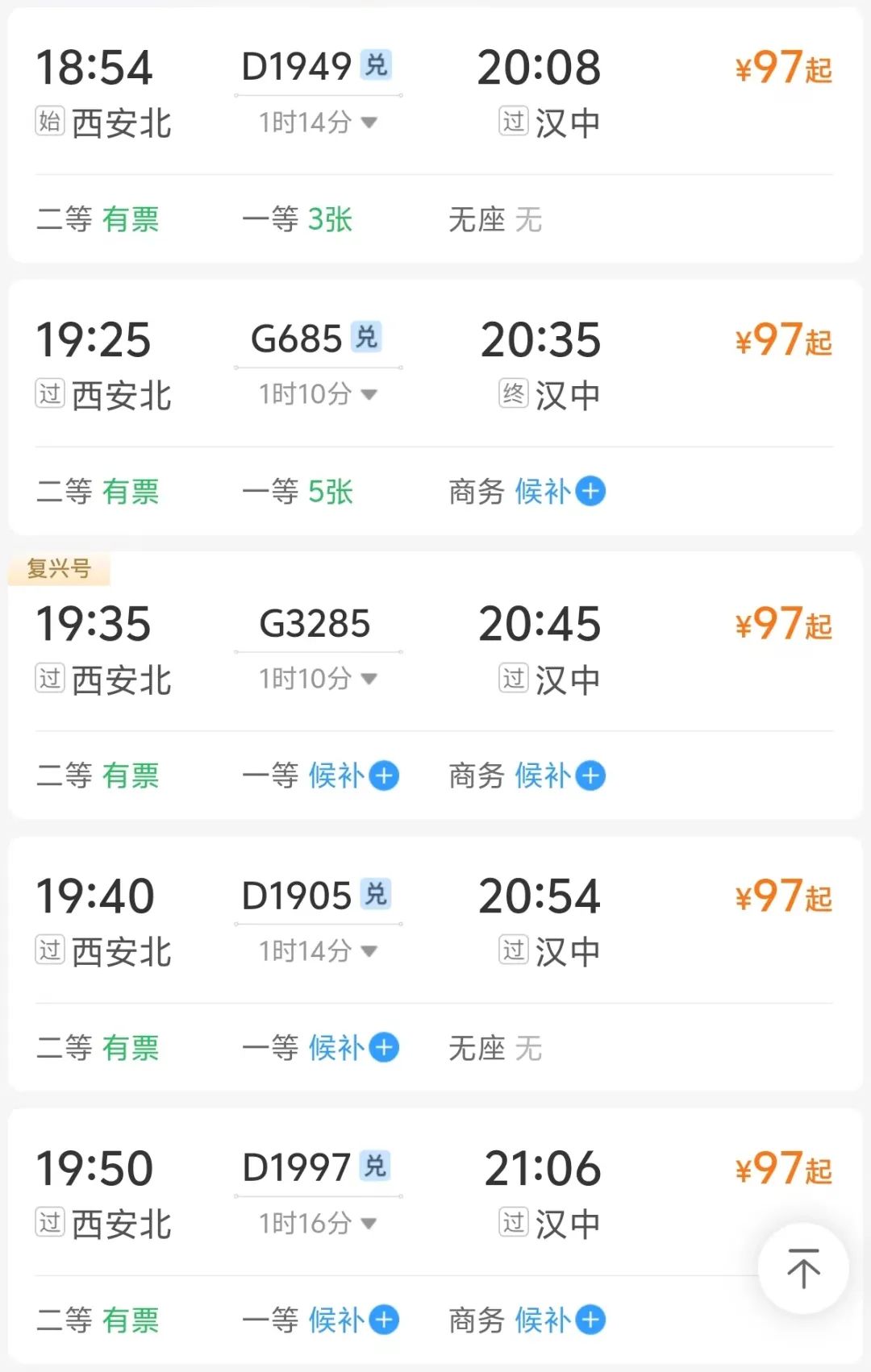The image size is (871, 1372).
Task: Open train D1905 departing at 19:40
Action: pos(297,896)
